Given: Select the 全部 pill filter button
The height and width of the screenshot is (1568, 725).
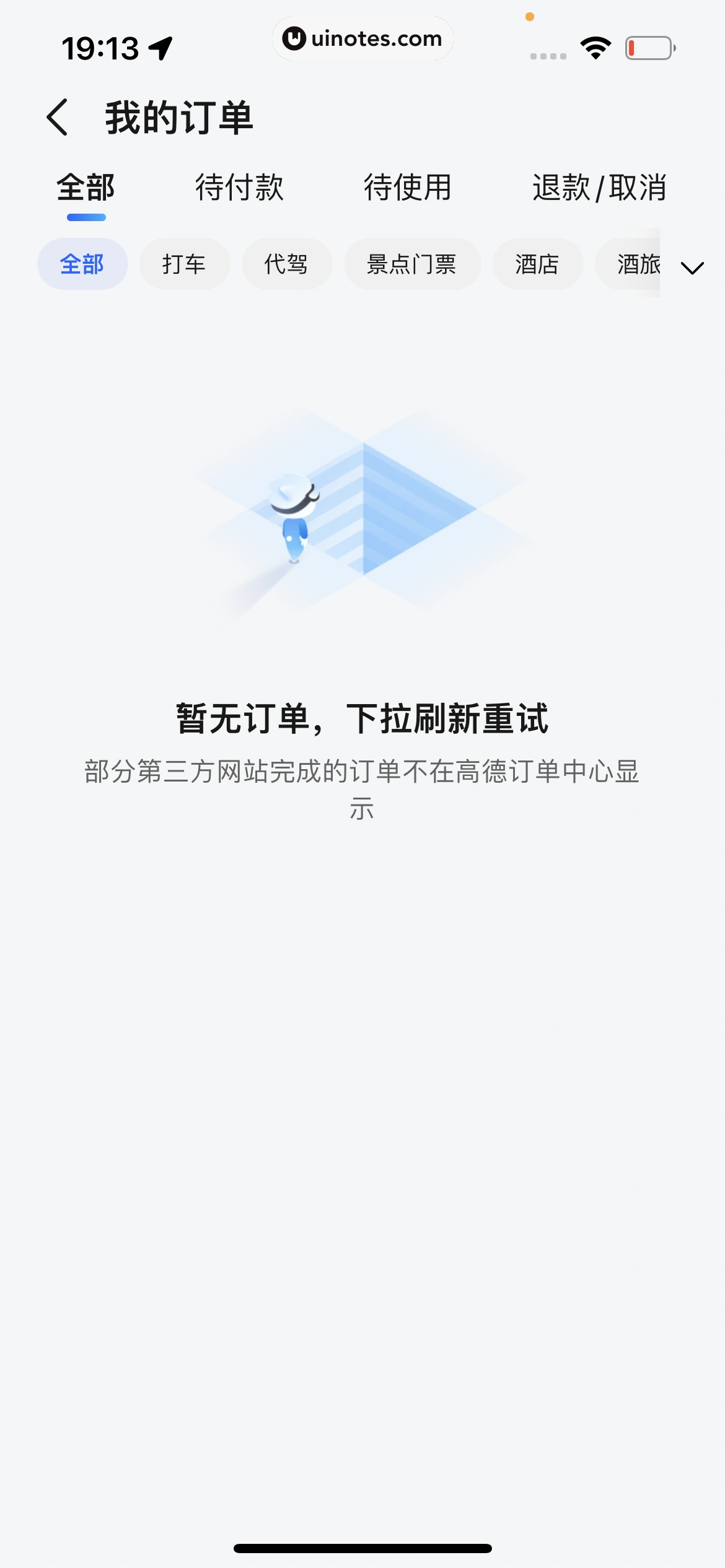Looking at the screenshot, I should tap(82, 264).
